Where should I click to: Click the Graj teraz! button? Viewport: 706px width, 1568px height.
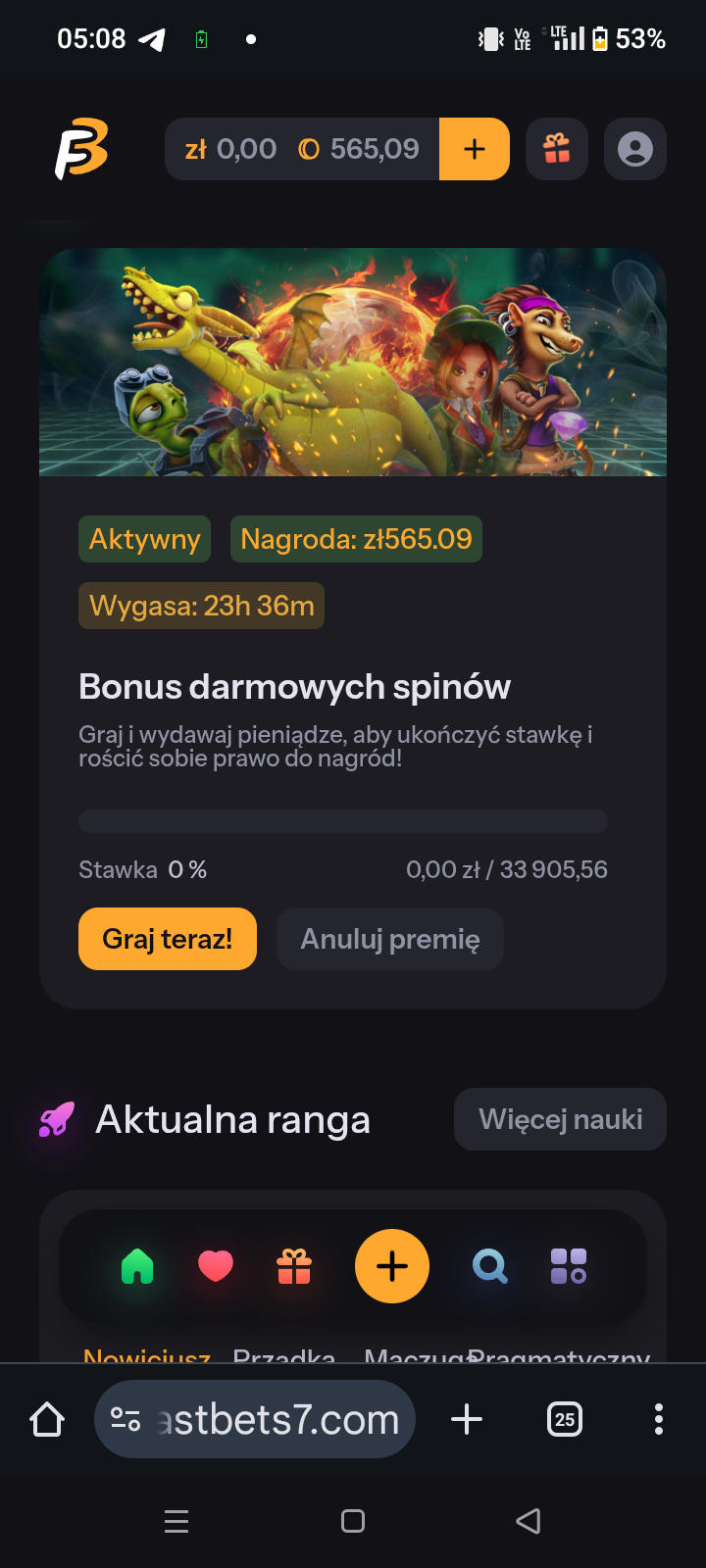(x=167, y=938)
